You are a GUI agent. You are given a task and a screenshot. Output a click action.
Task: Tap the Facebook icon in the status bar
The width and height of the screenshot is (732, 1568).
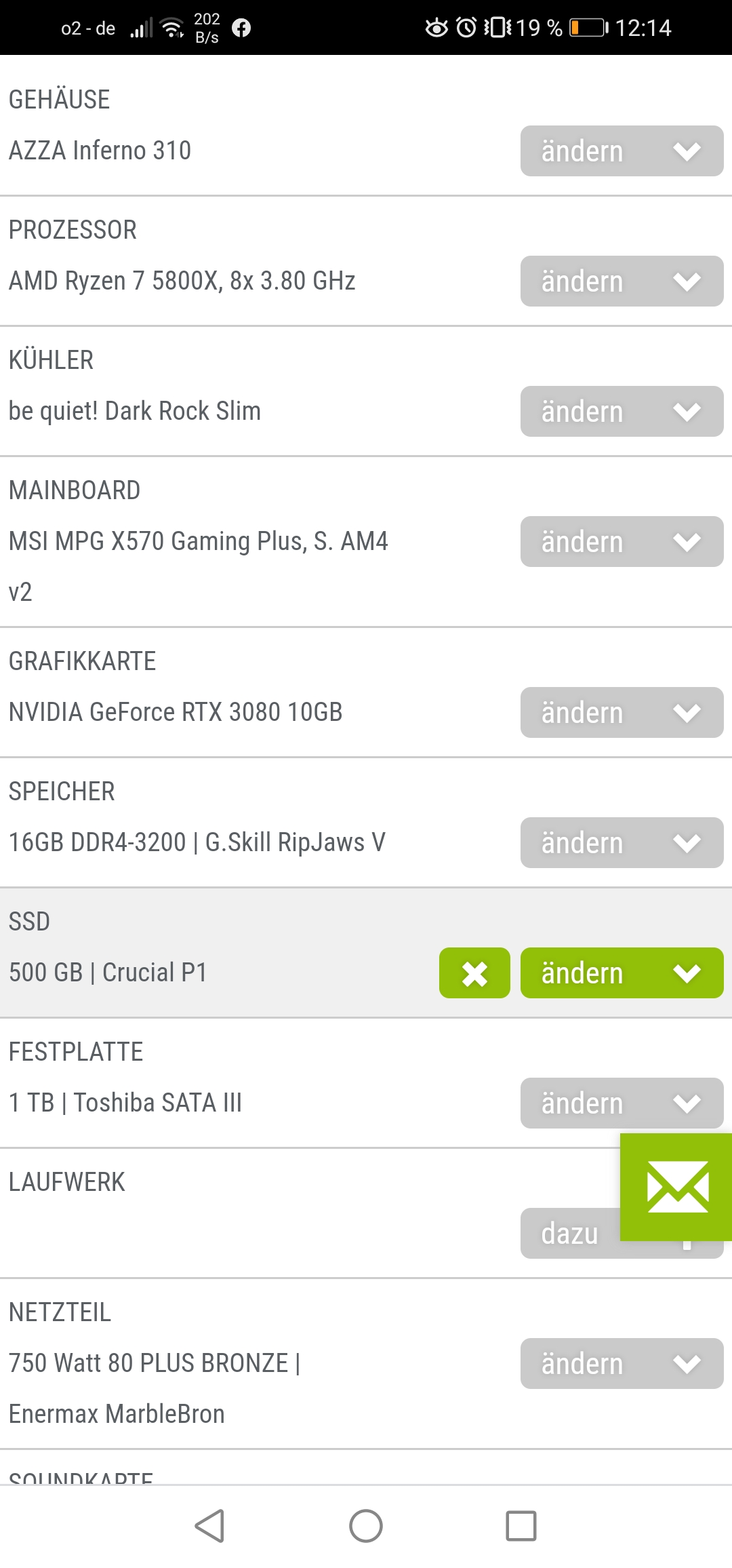tap(241, 28)
